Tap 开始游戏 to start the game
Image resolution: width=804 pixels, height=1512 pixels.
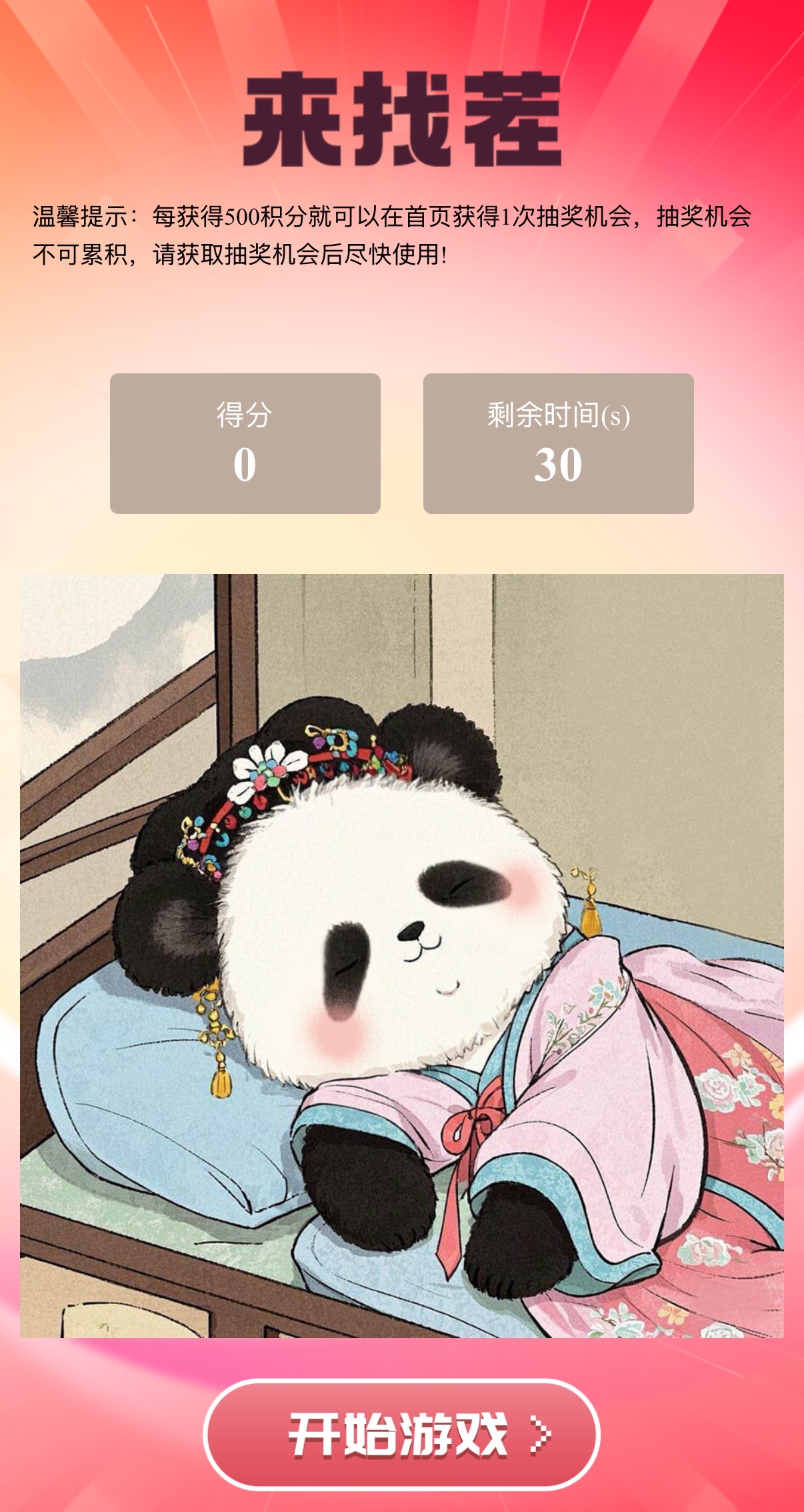401,1435
